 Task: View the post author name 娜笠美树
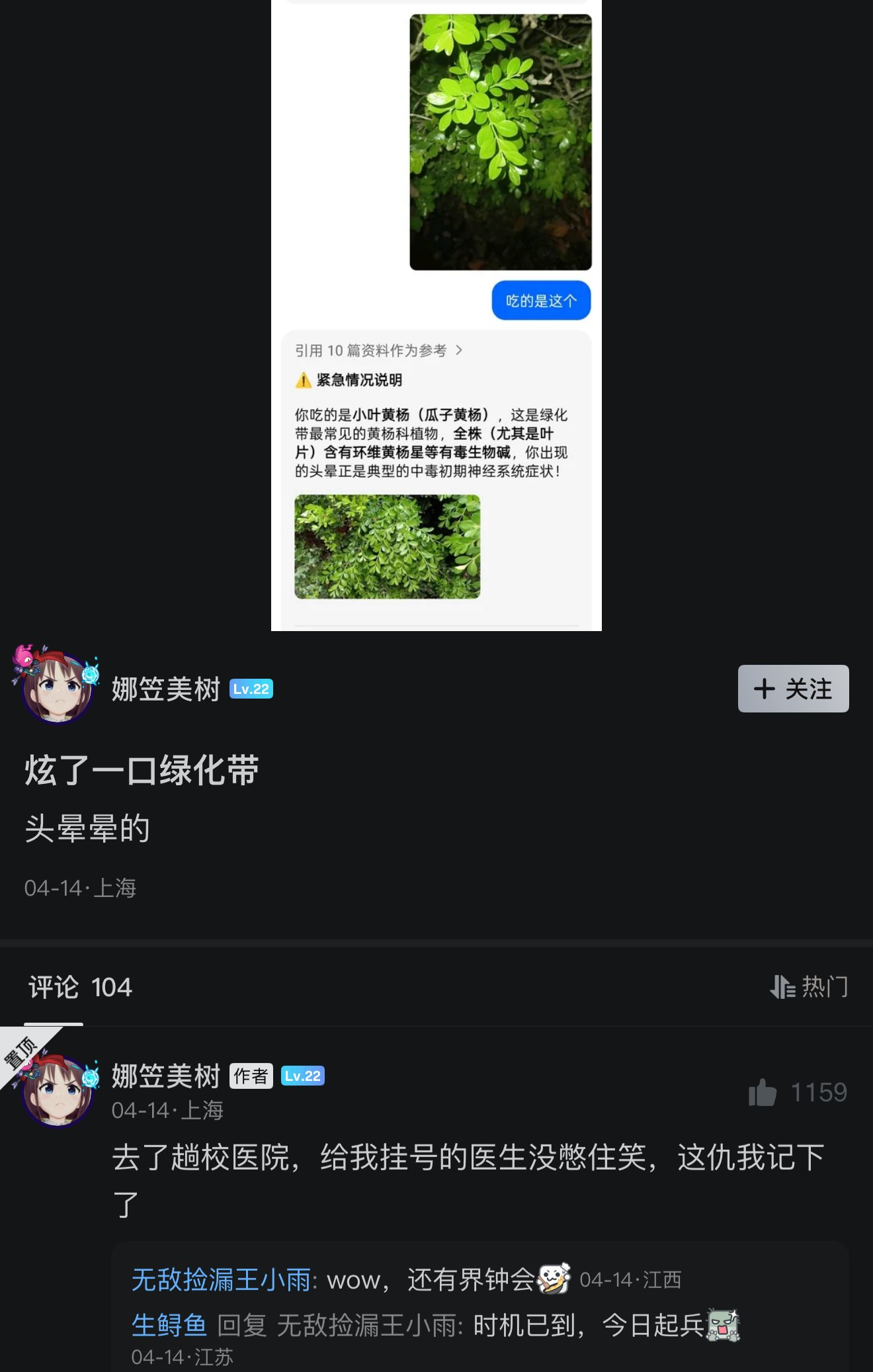point(165,689)
